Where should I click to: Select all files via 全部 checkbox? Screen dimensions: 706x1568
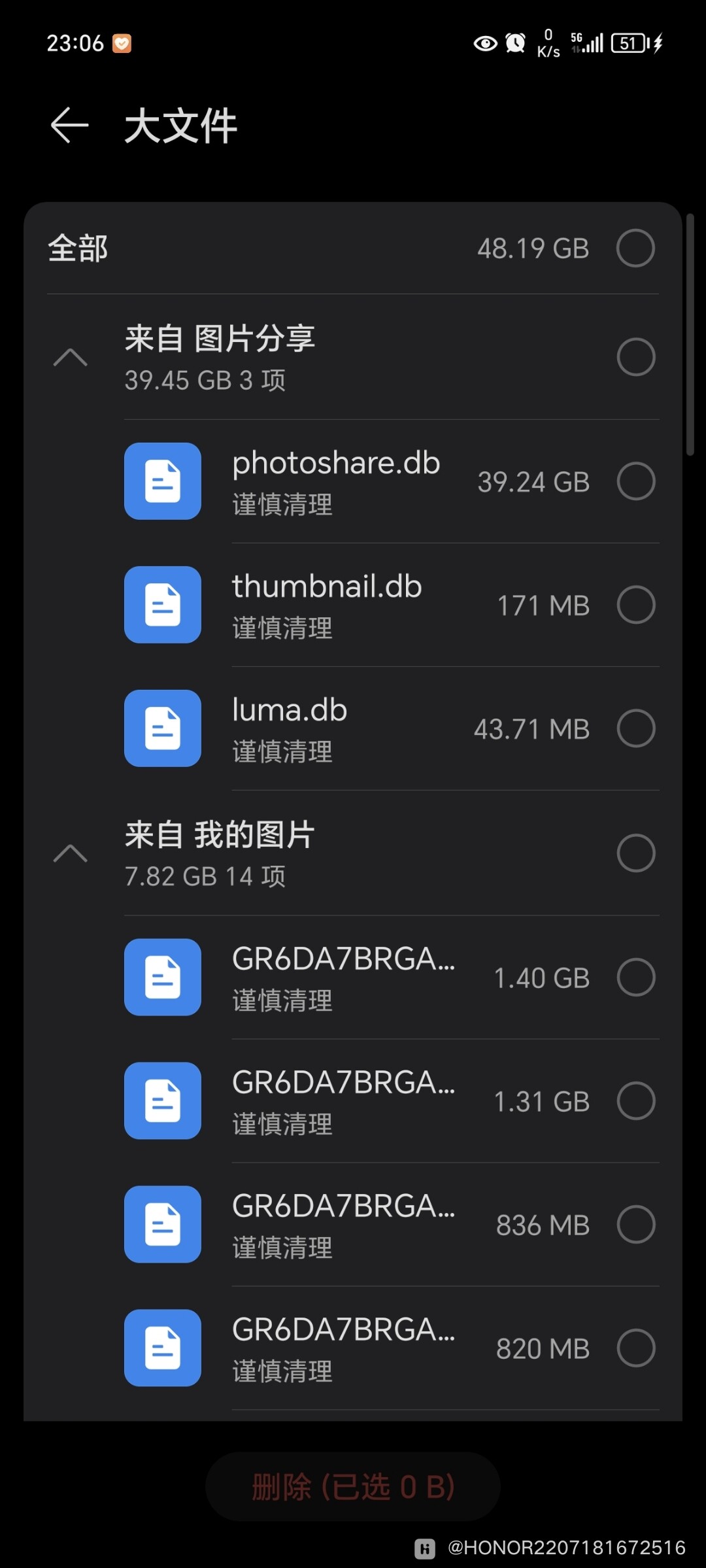pyautogui.click(x=635, y=248)
